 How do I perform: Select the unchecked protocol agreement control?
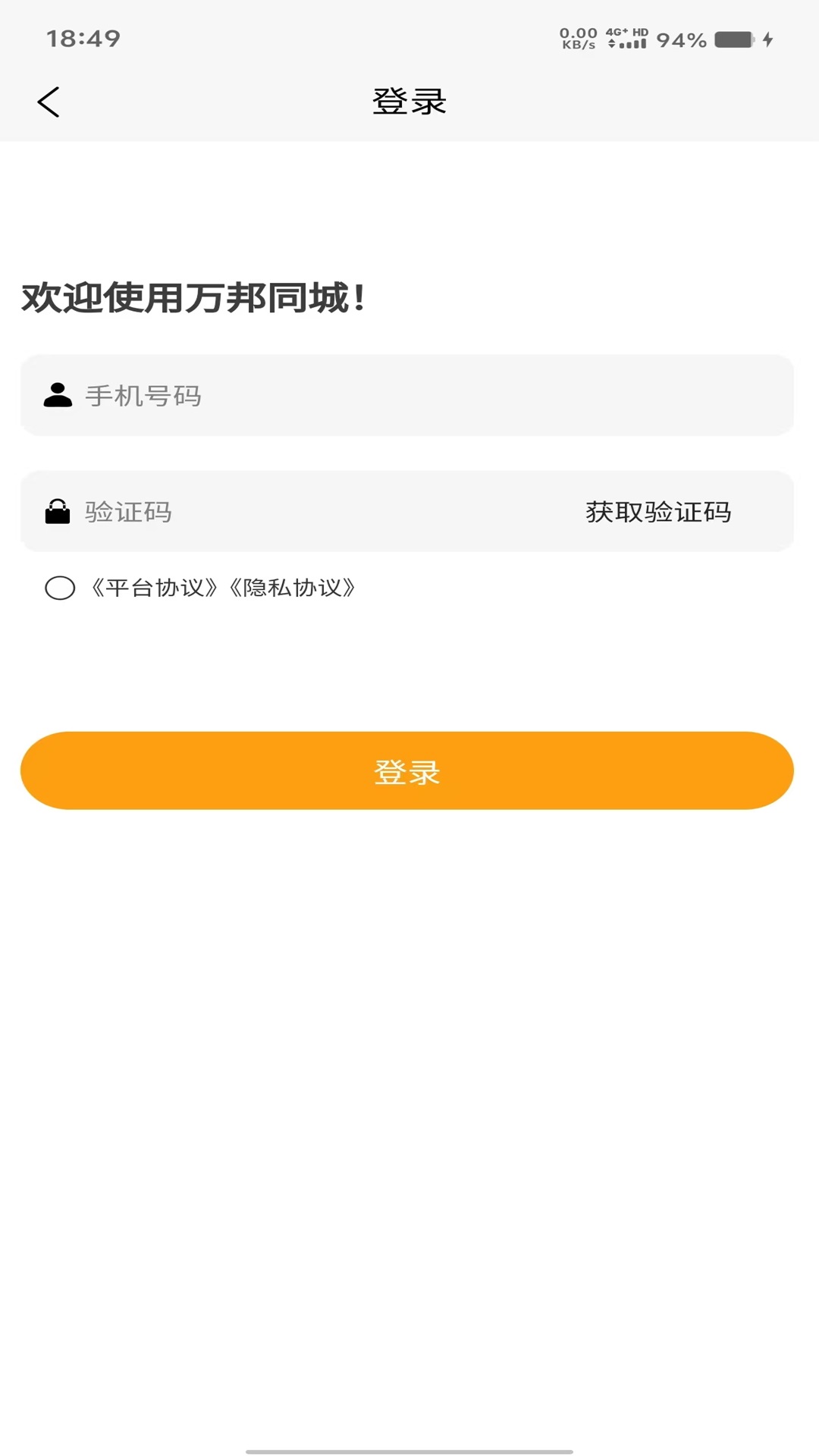point(59,588)
